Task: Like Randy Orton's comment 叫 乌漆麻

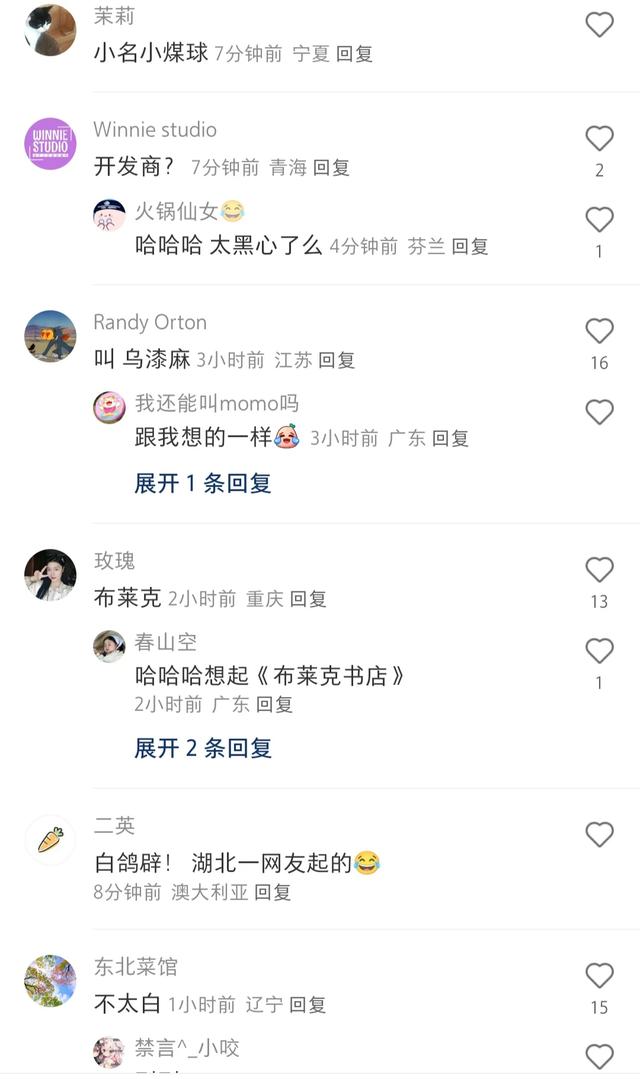Action: tap(599, 332)
